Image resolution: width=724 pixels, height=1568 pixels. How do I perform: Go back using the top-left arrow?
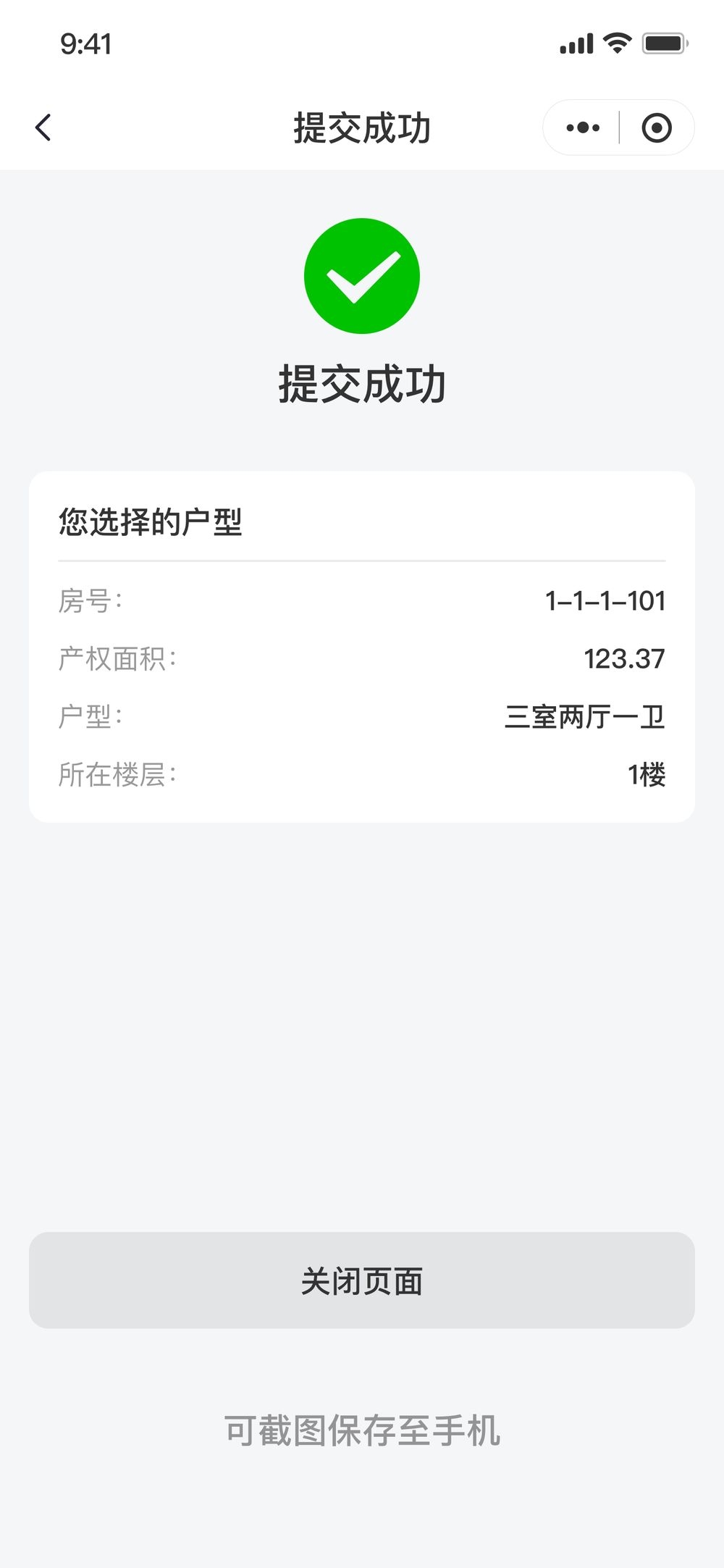click(43, 127)
